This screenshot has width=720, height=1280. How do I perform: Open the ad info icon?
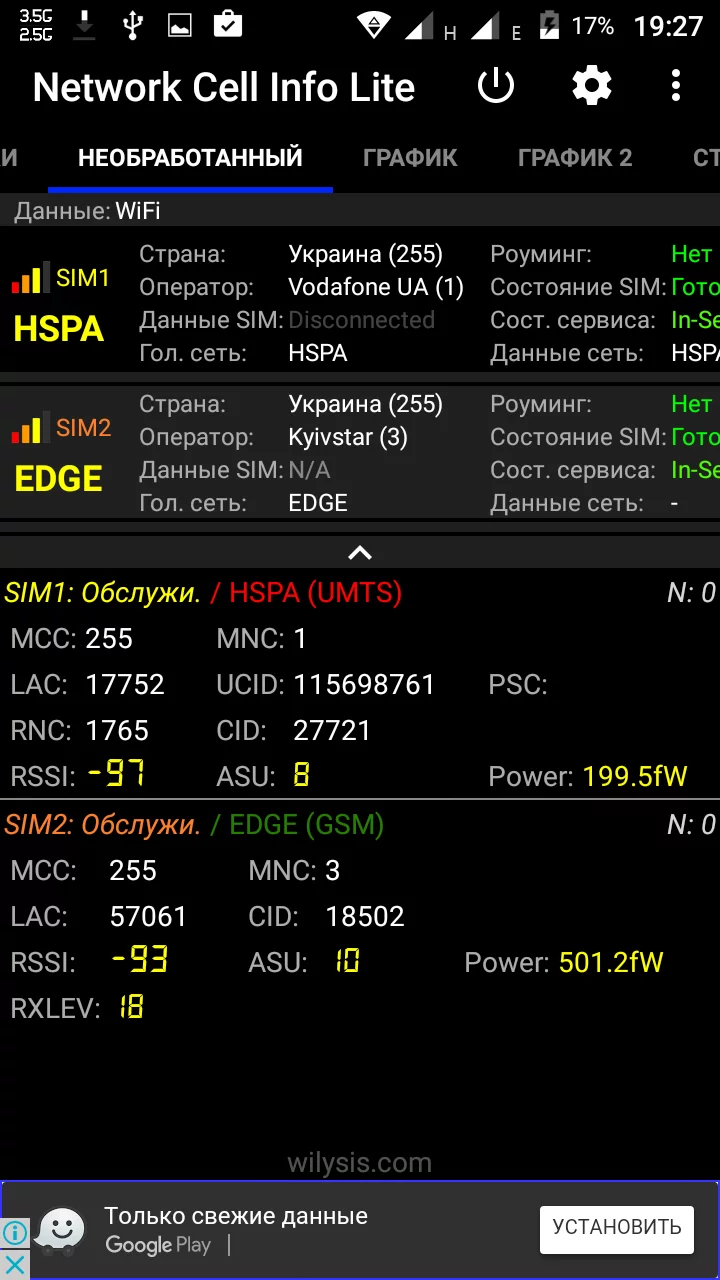[14, 1232]
